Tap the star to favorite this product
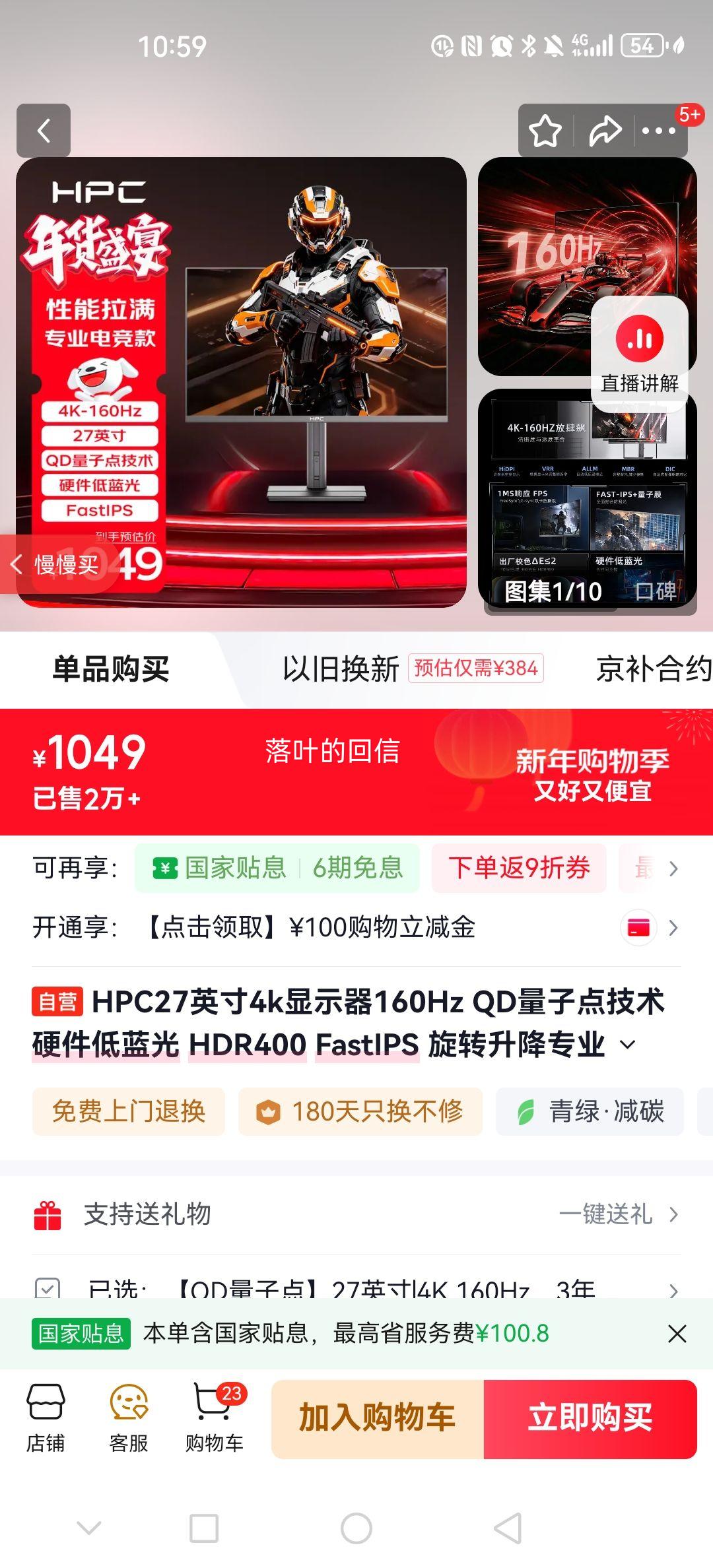 coord(543,130)
